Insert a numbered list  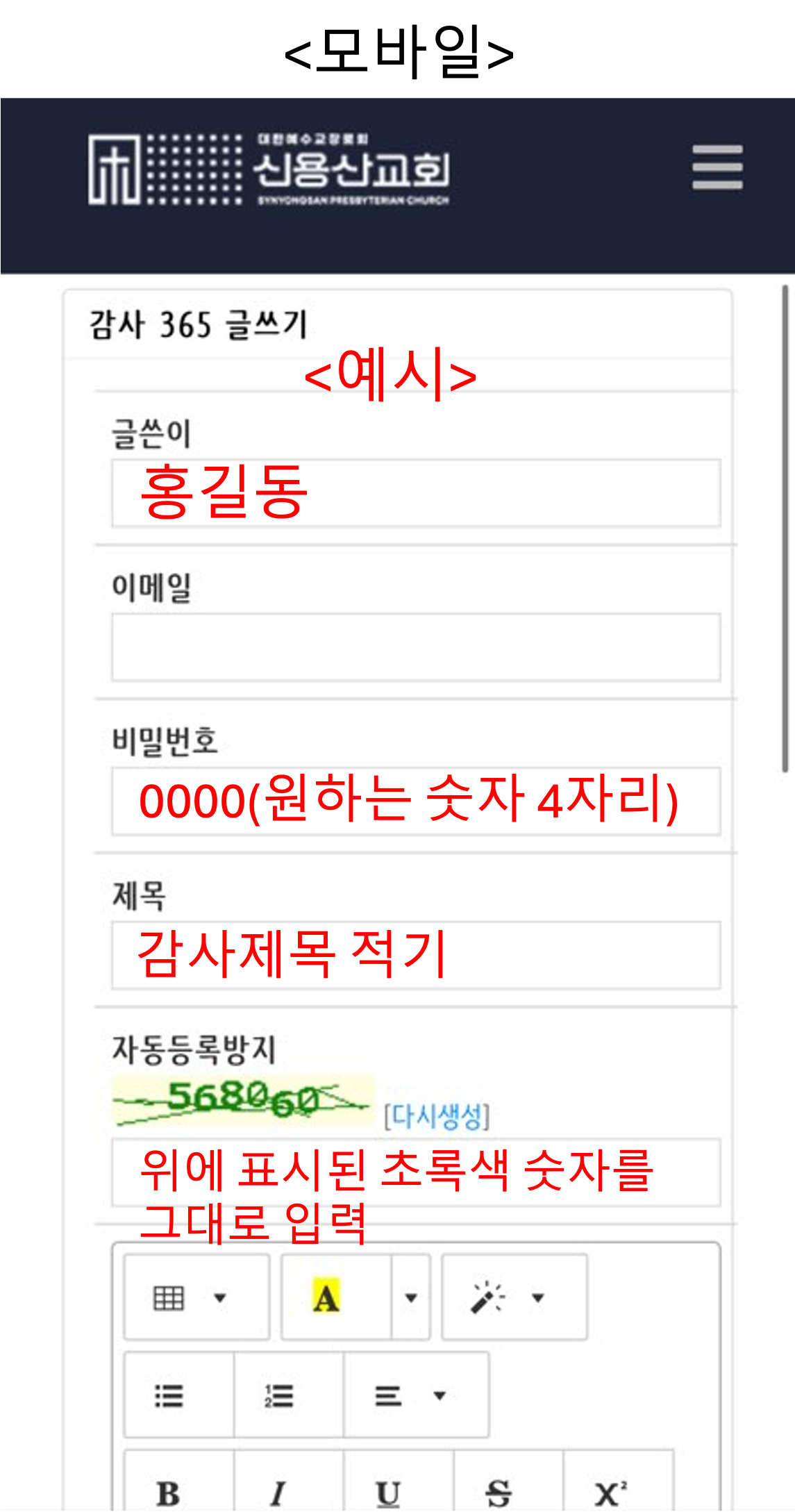289,1395
